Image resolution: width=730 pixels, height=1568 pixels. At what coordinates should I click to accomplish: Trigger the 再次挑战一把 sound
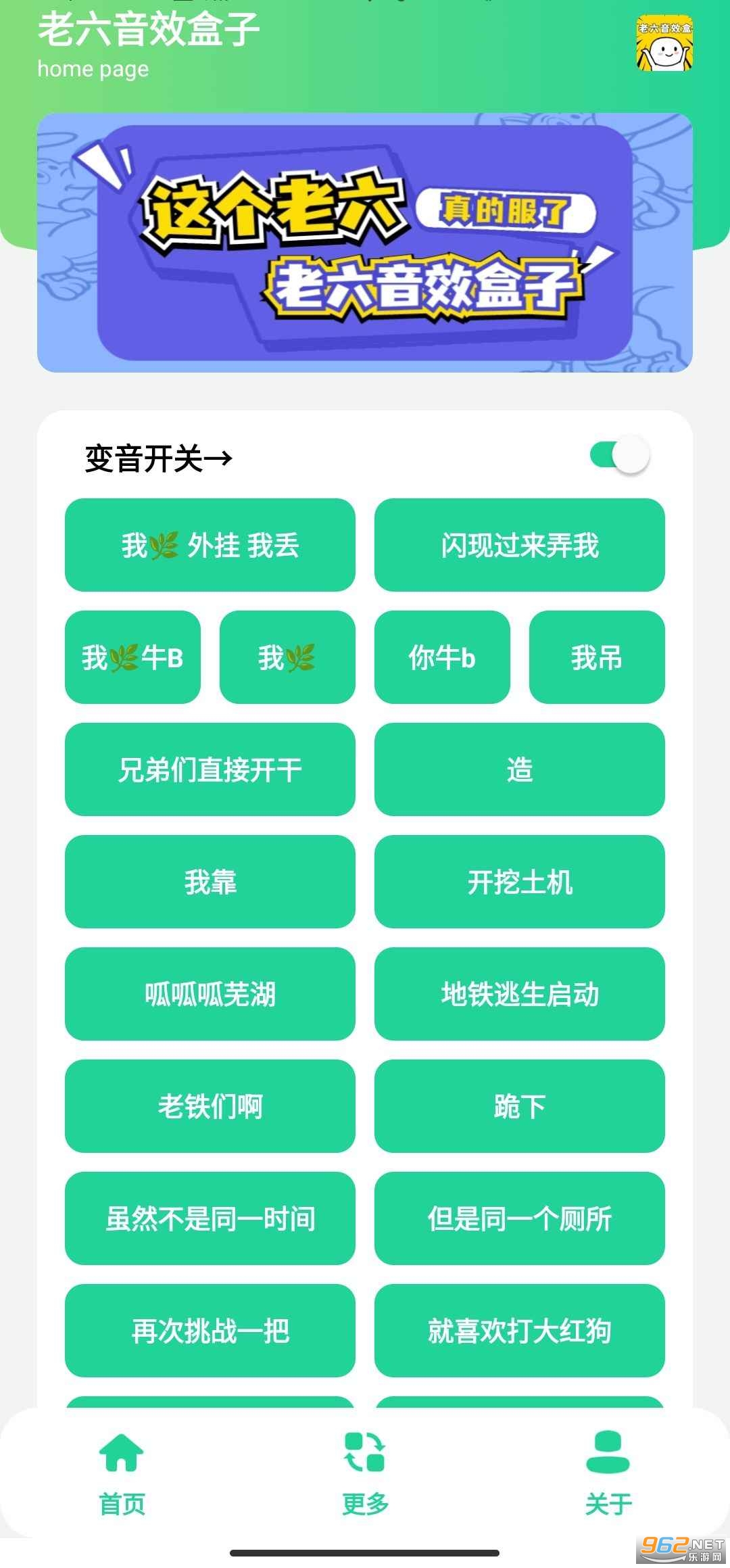[210, 1331]
